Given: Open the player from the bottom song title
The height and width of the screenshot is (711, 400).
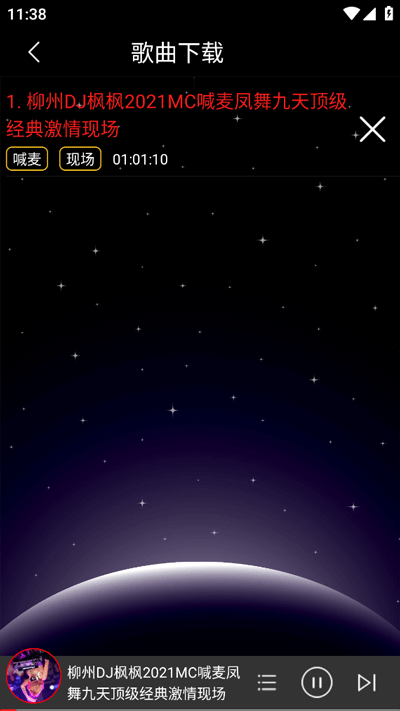Looking at the screenshot, I should pyautogui.click(x=154, y=682).
